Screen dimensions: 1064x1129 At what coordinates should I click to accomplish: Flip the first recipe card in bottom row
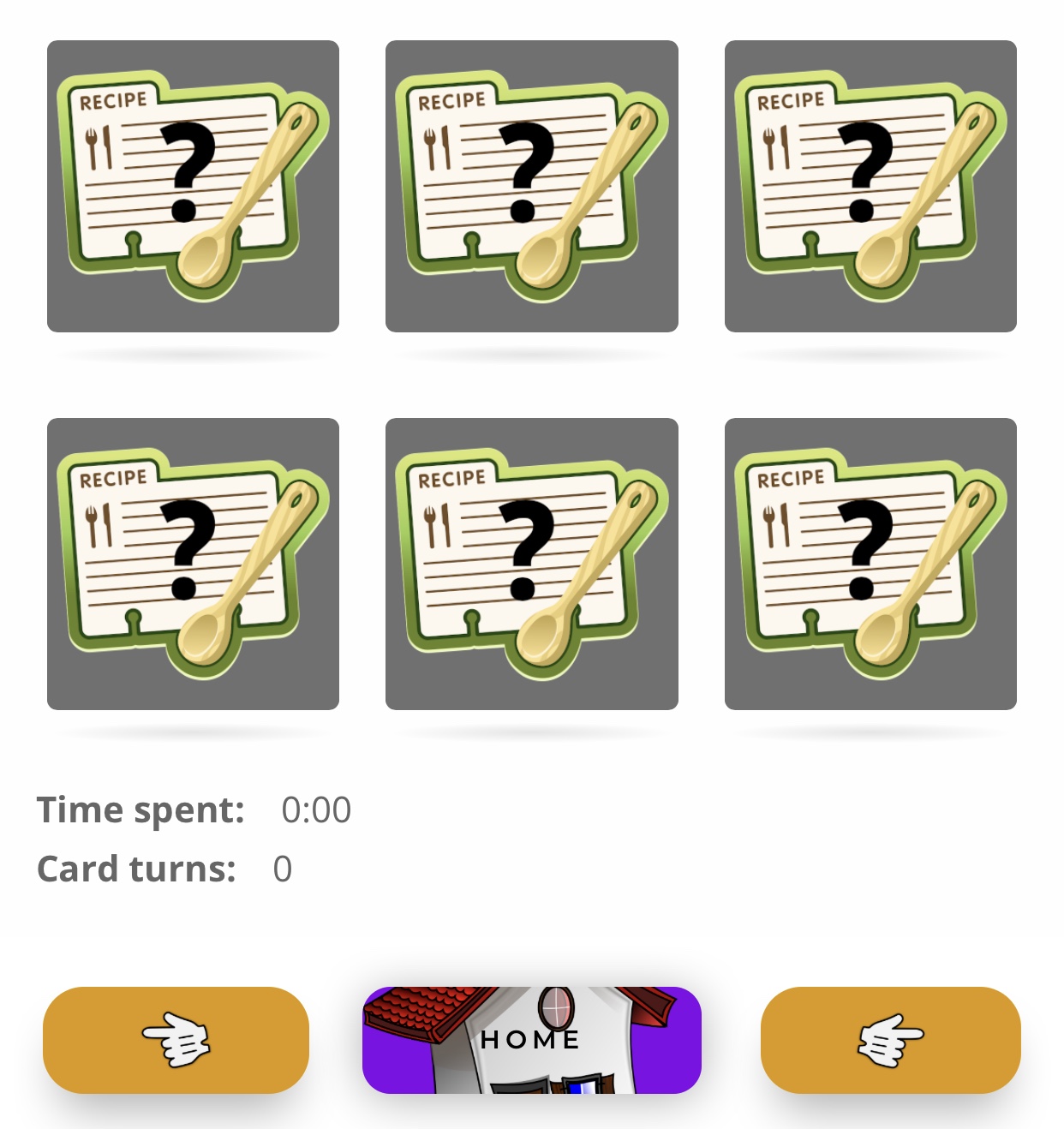point(193,564)
